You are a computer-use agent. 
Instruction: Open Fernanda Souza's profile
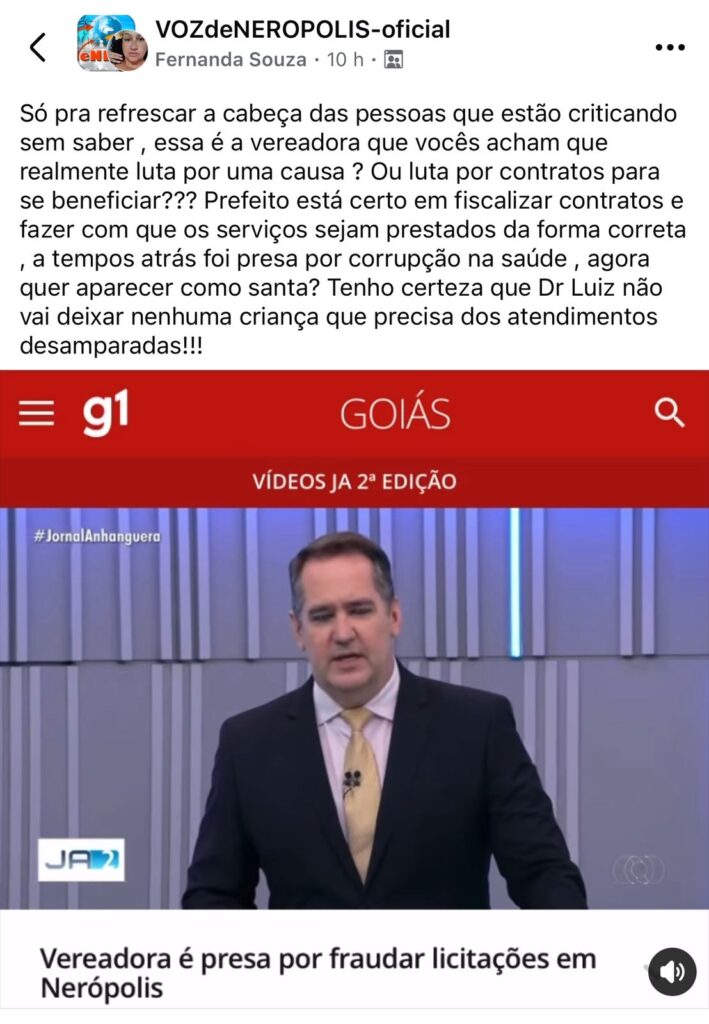(x=230, y=59)
